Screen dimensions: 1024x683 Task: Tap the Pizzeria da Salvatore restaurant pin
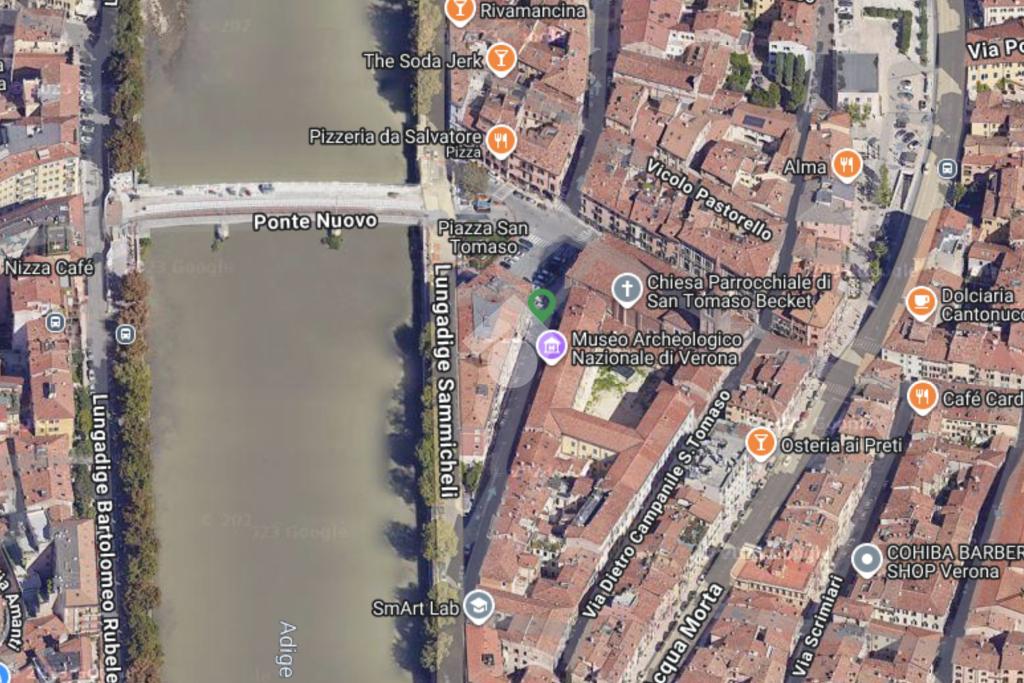click(501, 140)
